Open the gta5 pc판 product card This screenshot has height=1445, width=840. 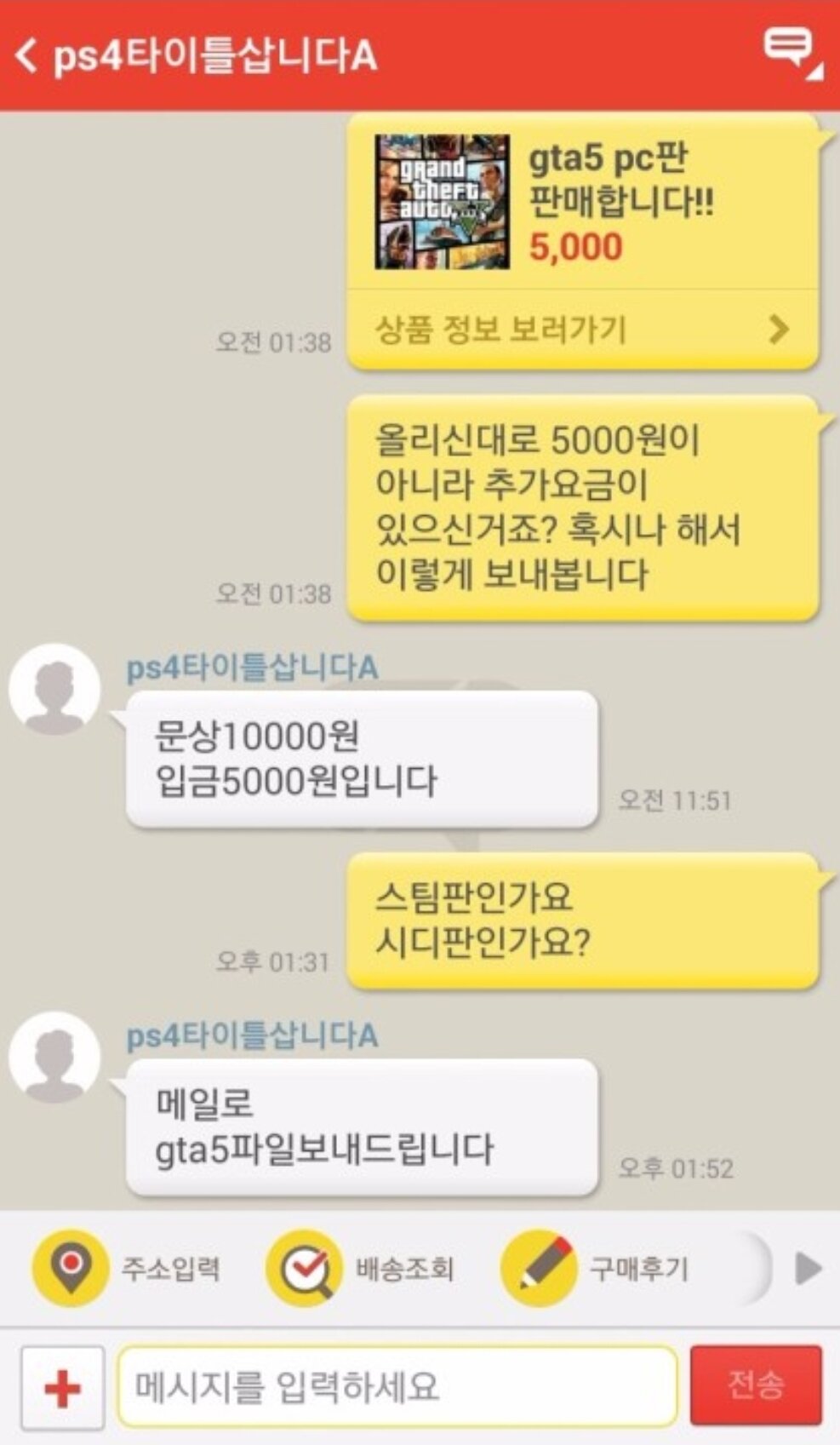click(582, 203)
